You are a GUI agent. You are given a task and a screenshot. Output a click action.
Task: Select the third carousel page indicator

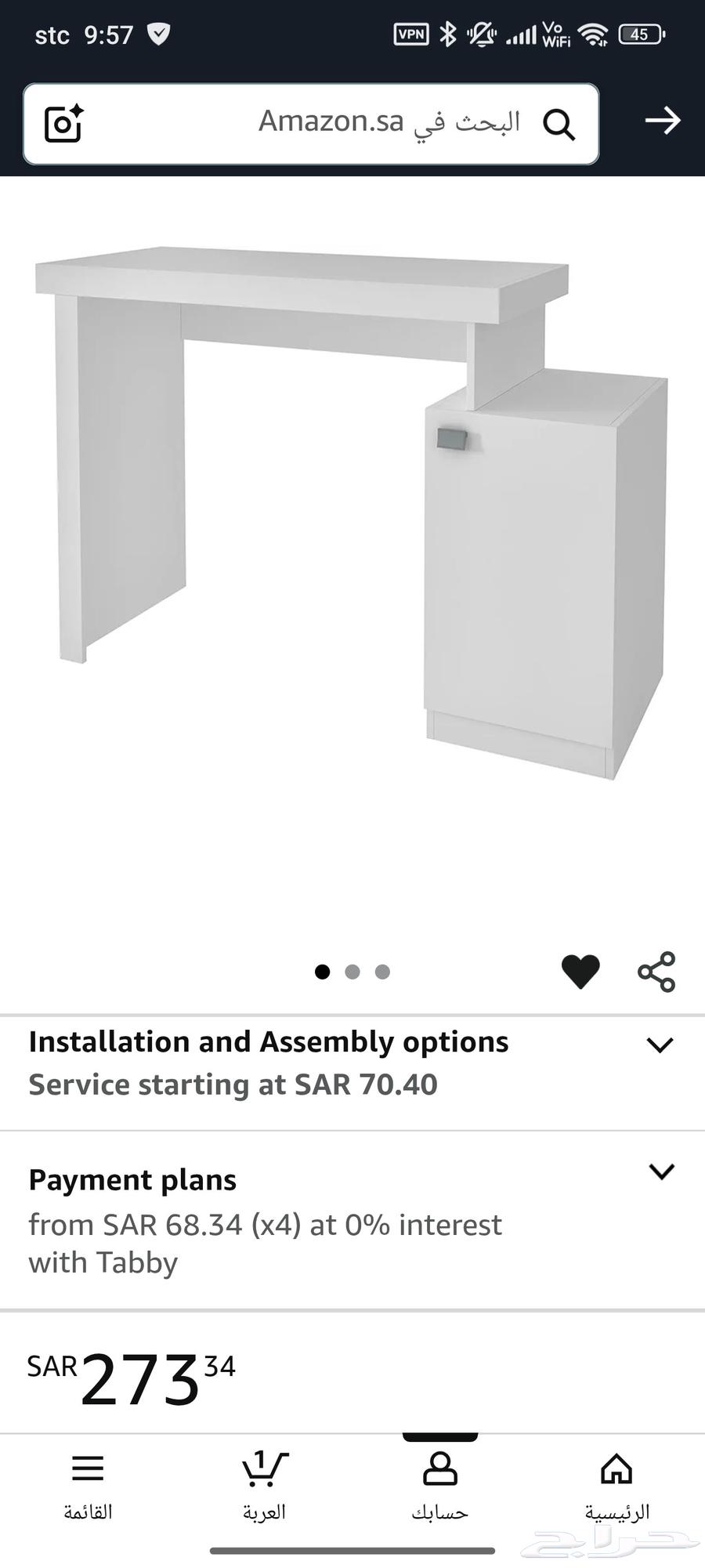(x=383, y=972)
